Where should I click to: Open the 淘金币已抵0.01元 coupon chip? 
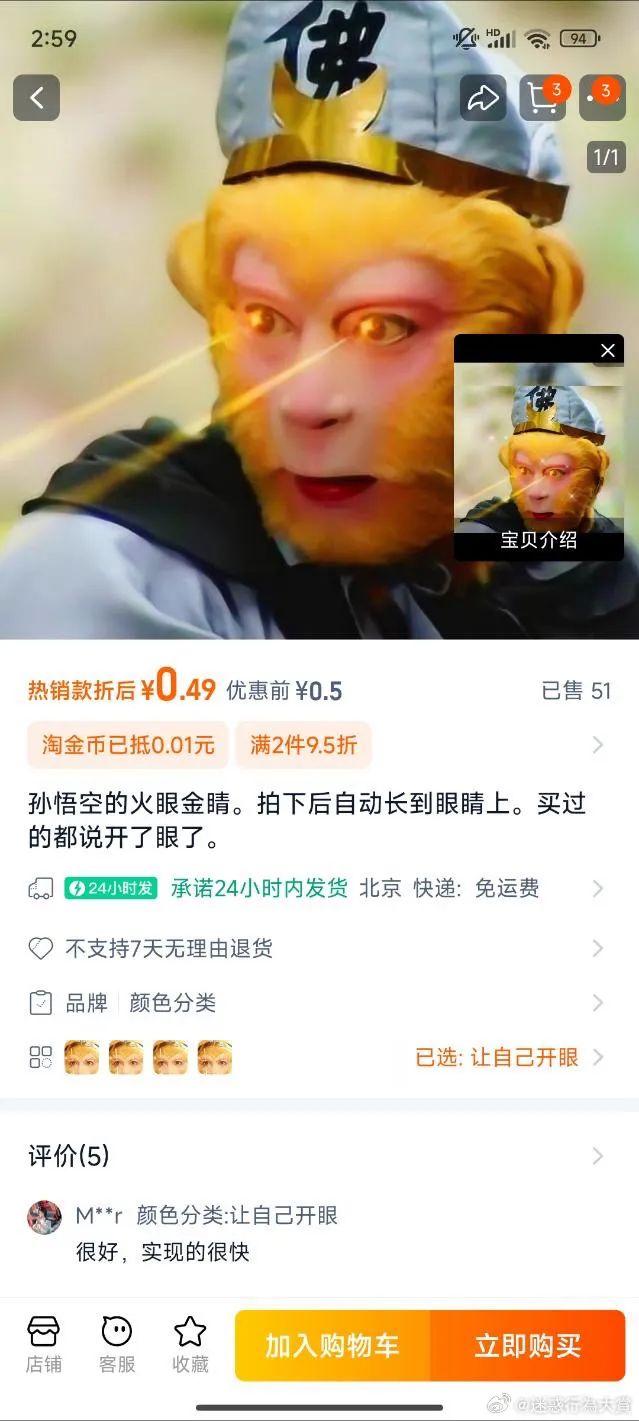click(x=128, y=745)
